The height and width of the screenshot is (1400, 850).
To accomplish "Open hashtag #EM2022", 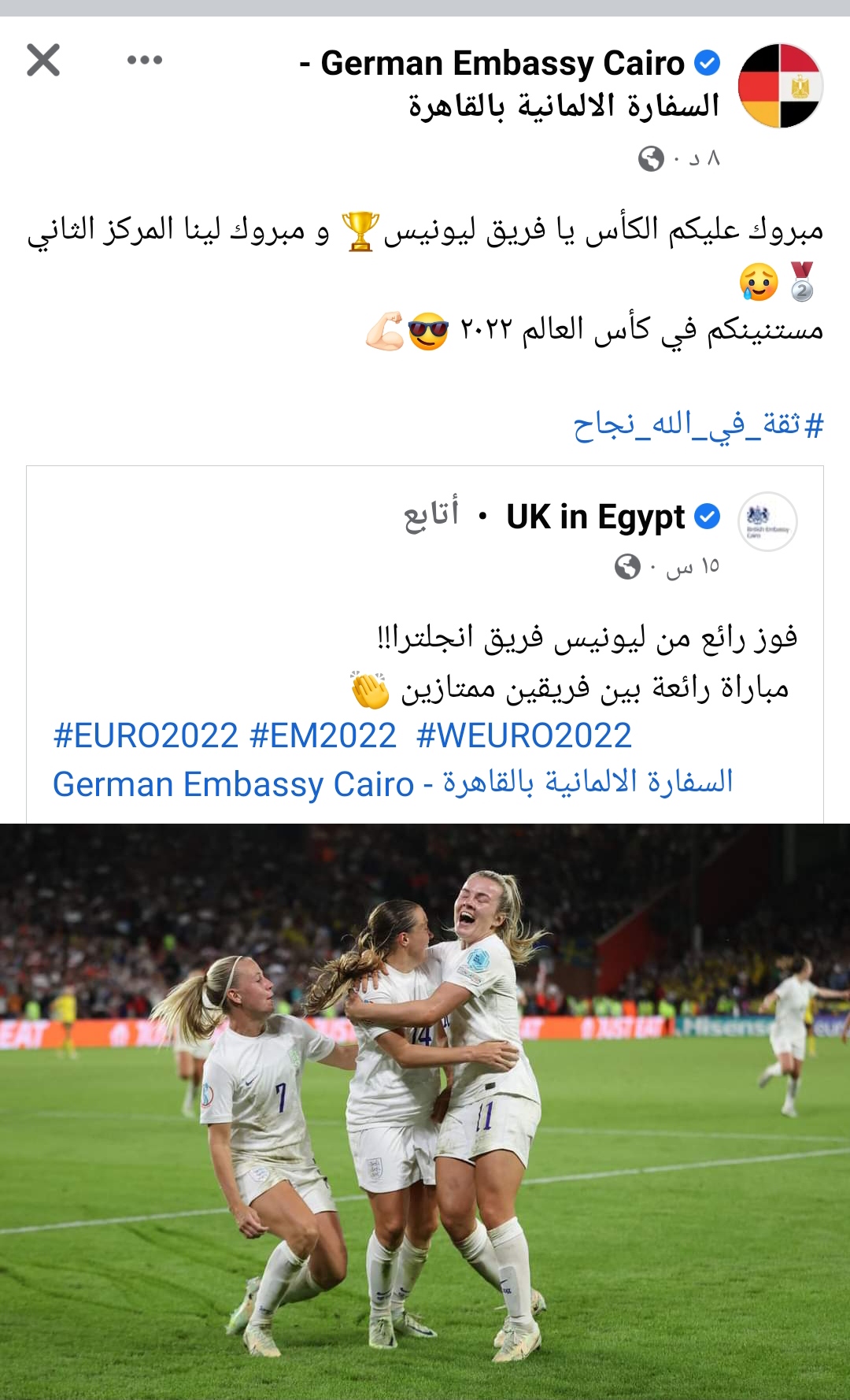I will (x=323, y=736).
